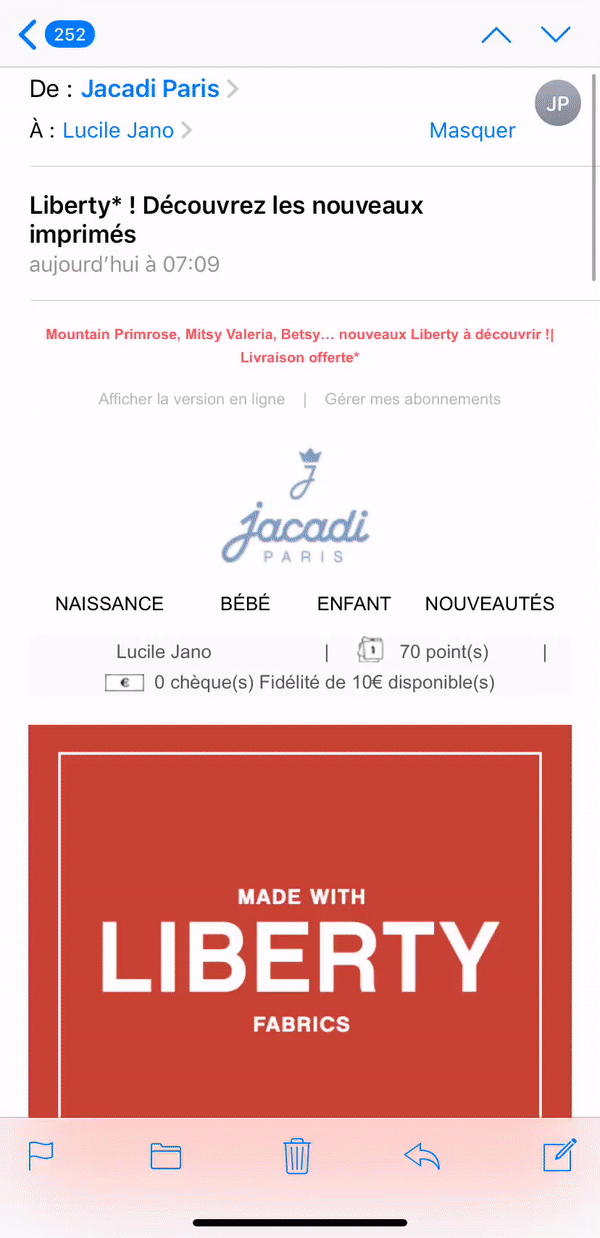Open Gérer mes abonnements link
This screenshot has width=600, height=1238.
412,398
